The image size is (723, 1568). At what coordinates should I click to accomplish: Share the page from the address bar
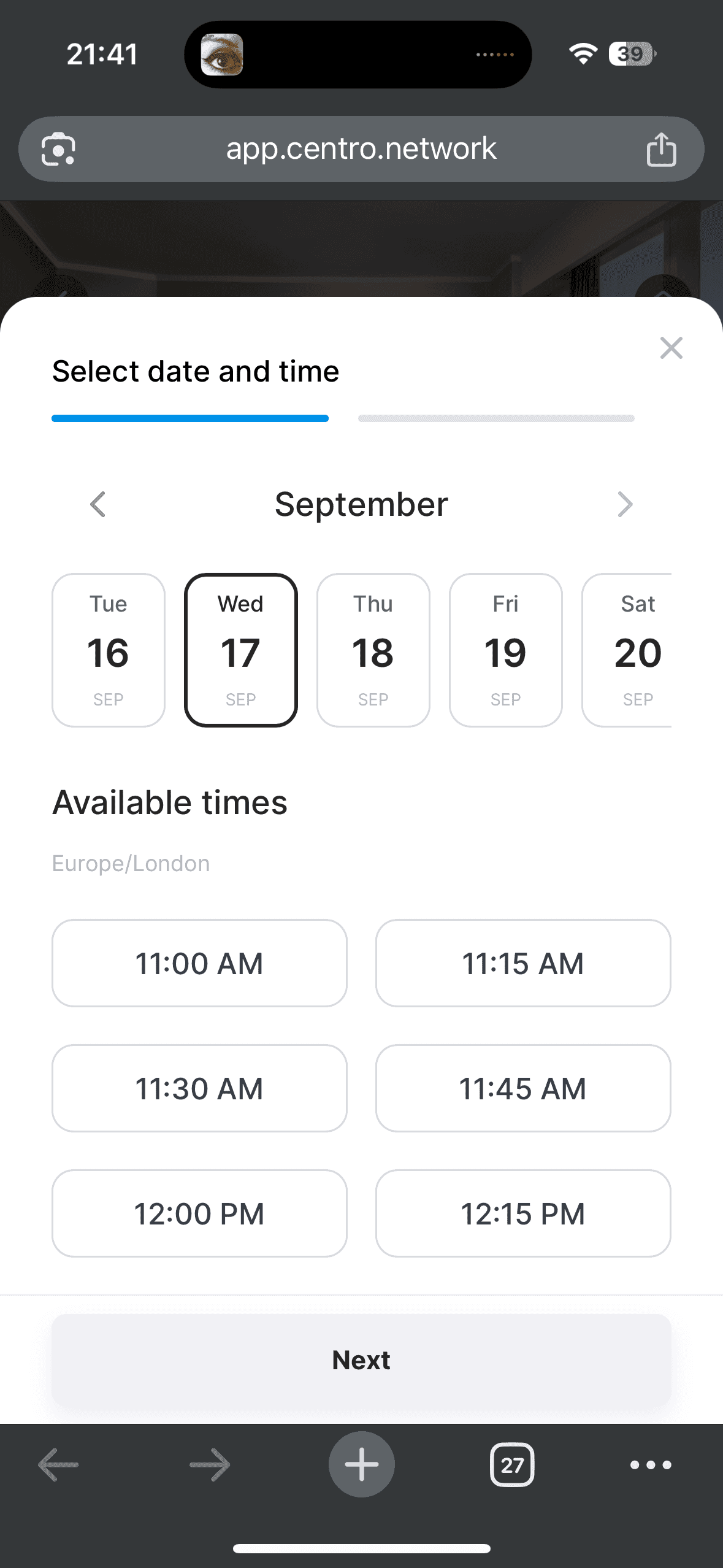661,149
